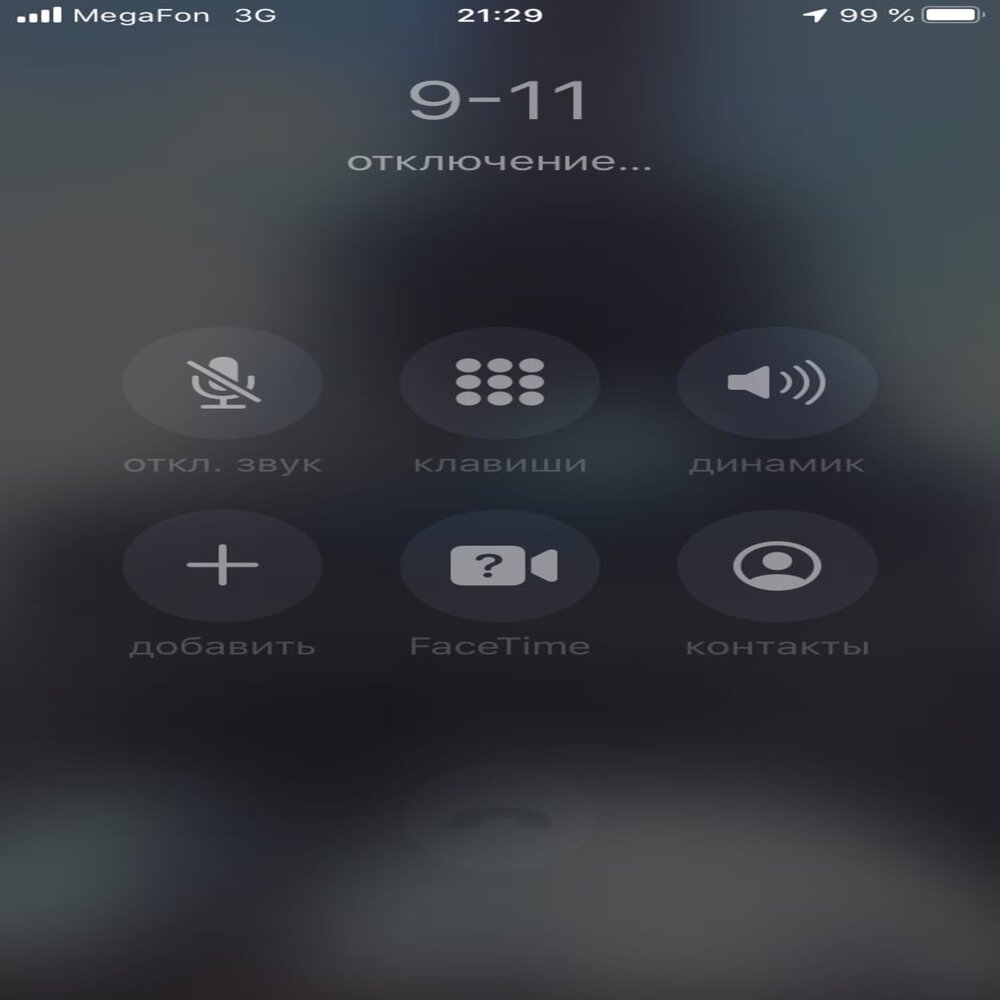Viewport: 1000px width, 1000px height.
Task: Open the клавиши keypad
Action: click(499, 382)
